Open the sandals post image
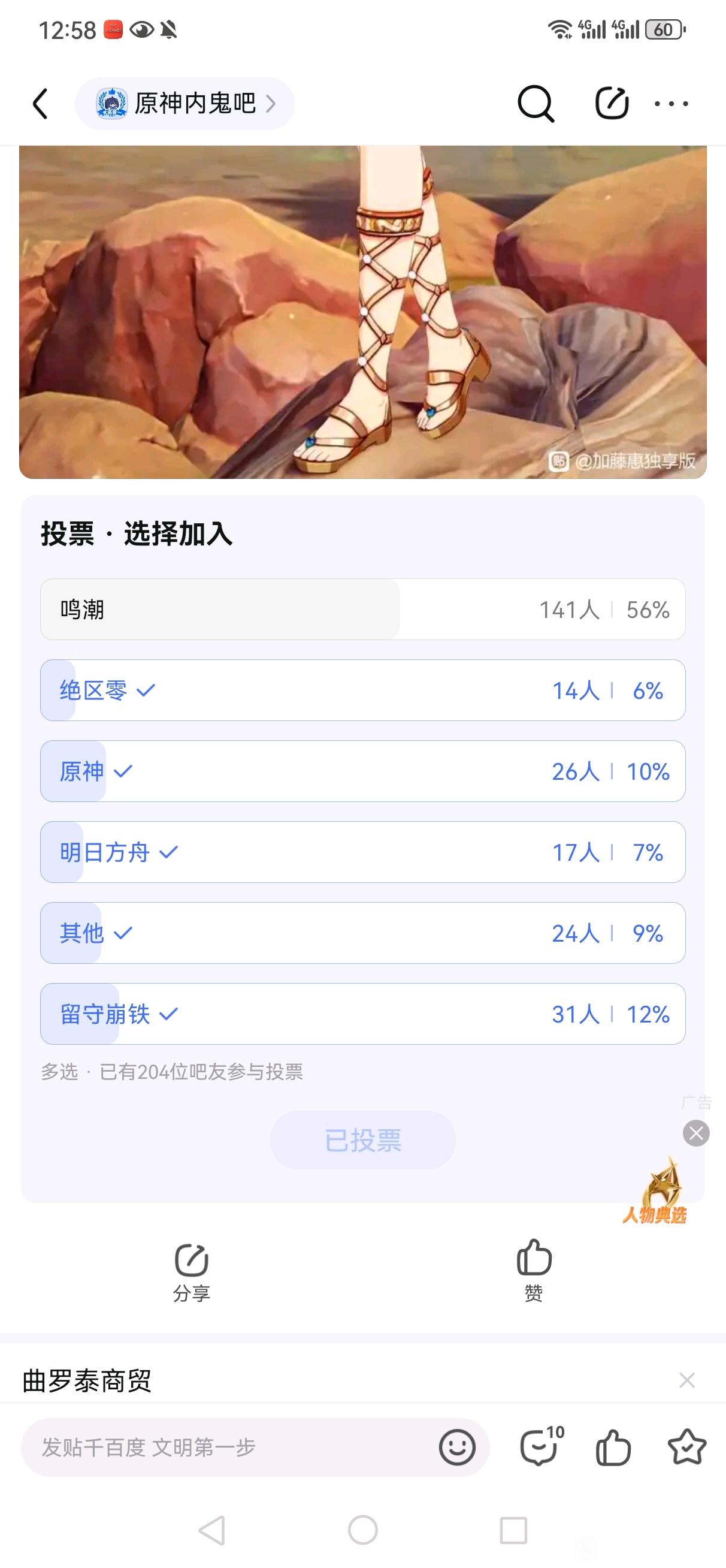Screen dimensions: 726x1568 [x=362, y=312]
